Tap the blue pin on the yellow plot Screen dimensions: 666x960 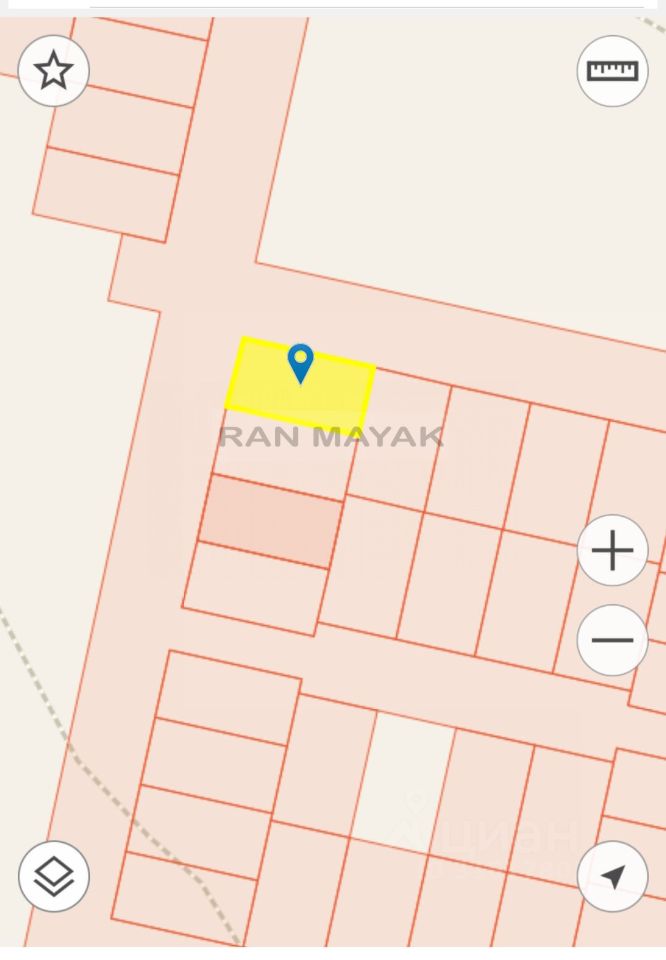(x=300, y=362)
